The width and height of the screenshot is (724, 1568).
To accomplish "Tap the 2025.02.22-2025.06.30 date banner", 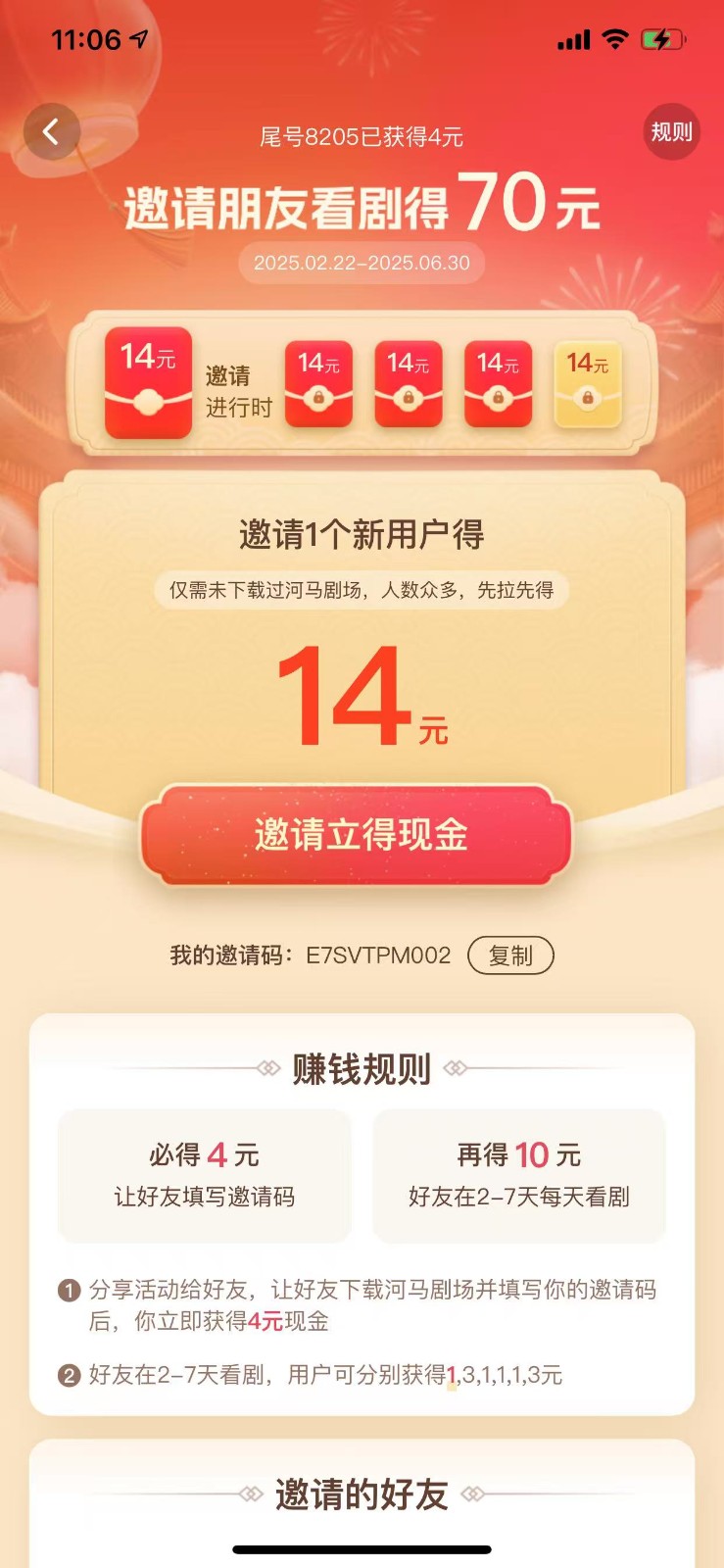I will coord(362,263).
